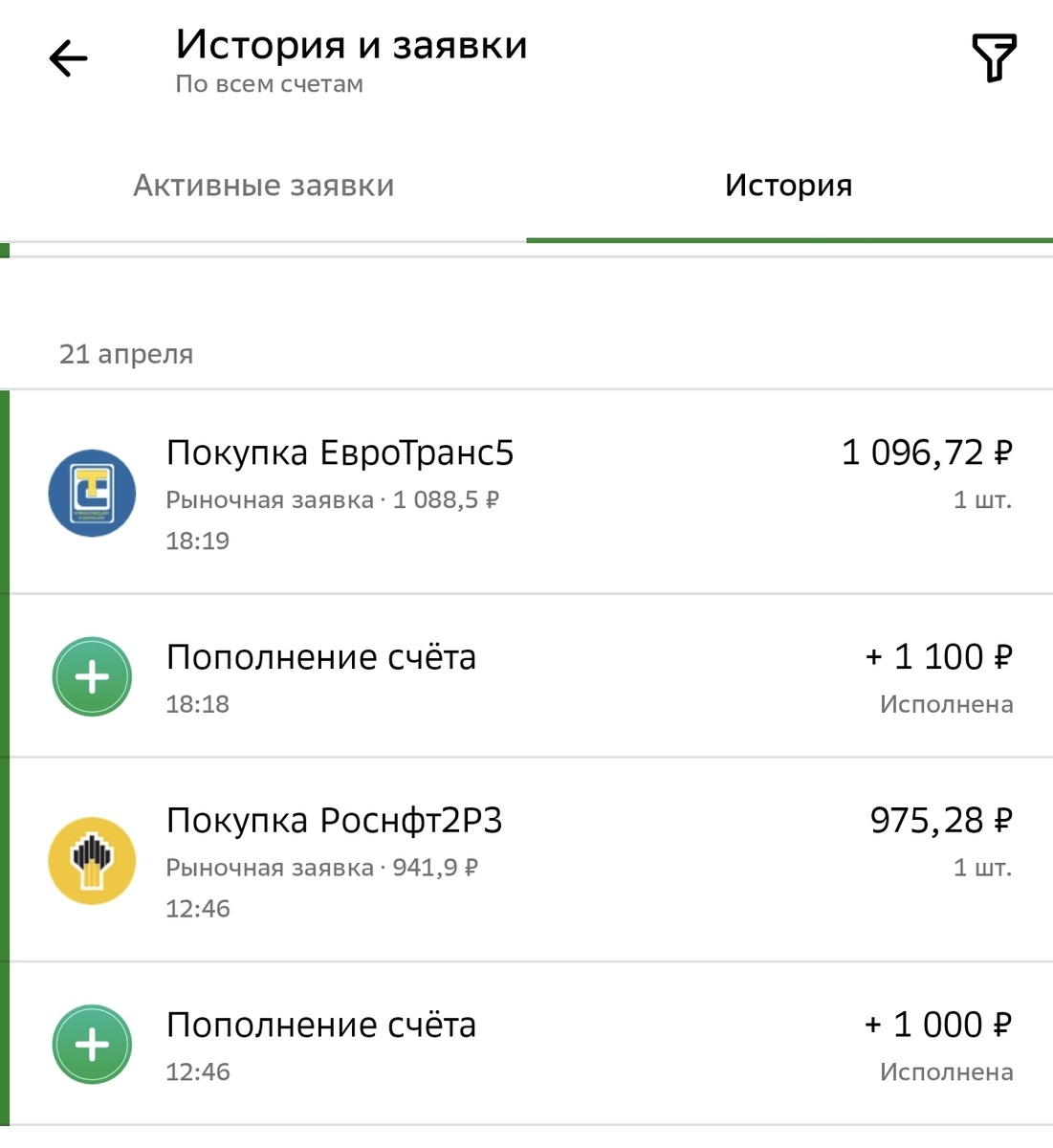Open Пополнение счёта entry at 18:18

526,676
